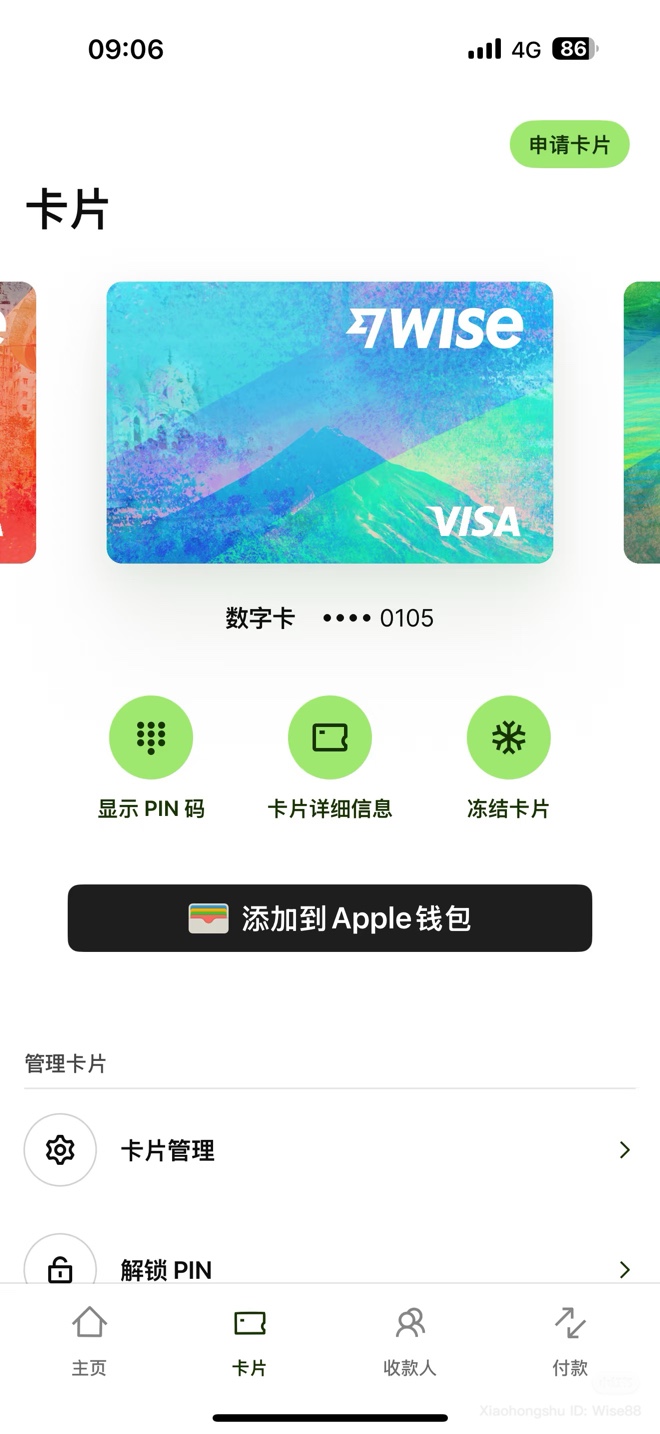This screenshot has height=1434, width=660.
Task: Select the orange card on the left
Action: (x=17, y=422)
